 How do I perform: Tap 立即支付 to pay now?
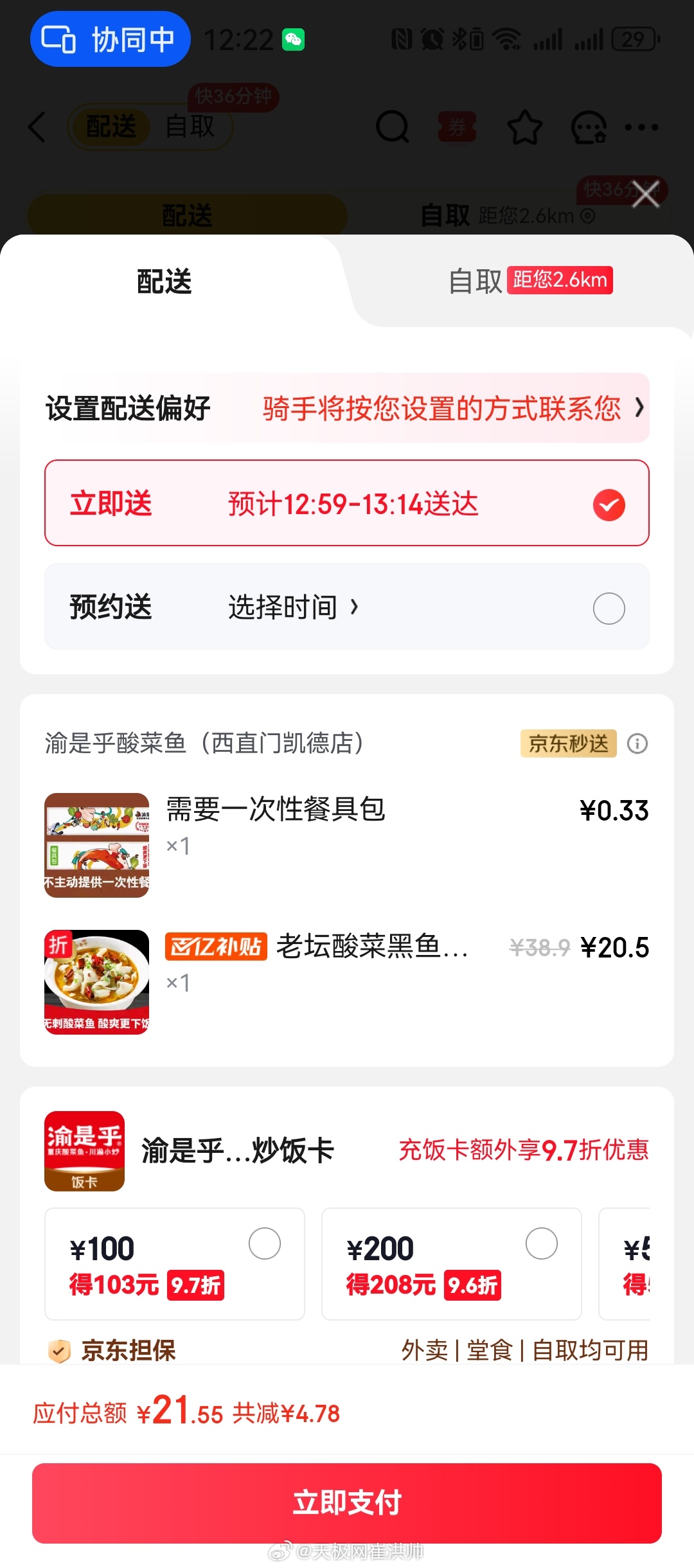(x=347, y=1502)
